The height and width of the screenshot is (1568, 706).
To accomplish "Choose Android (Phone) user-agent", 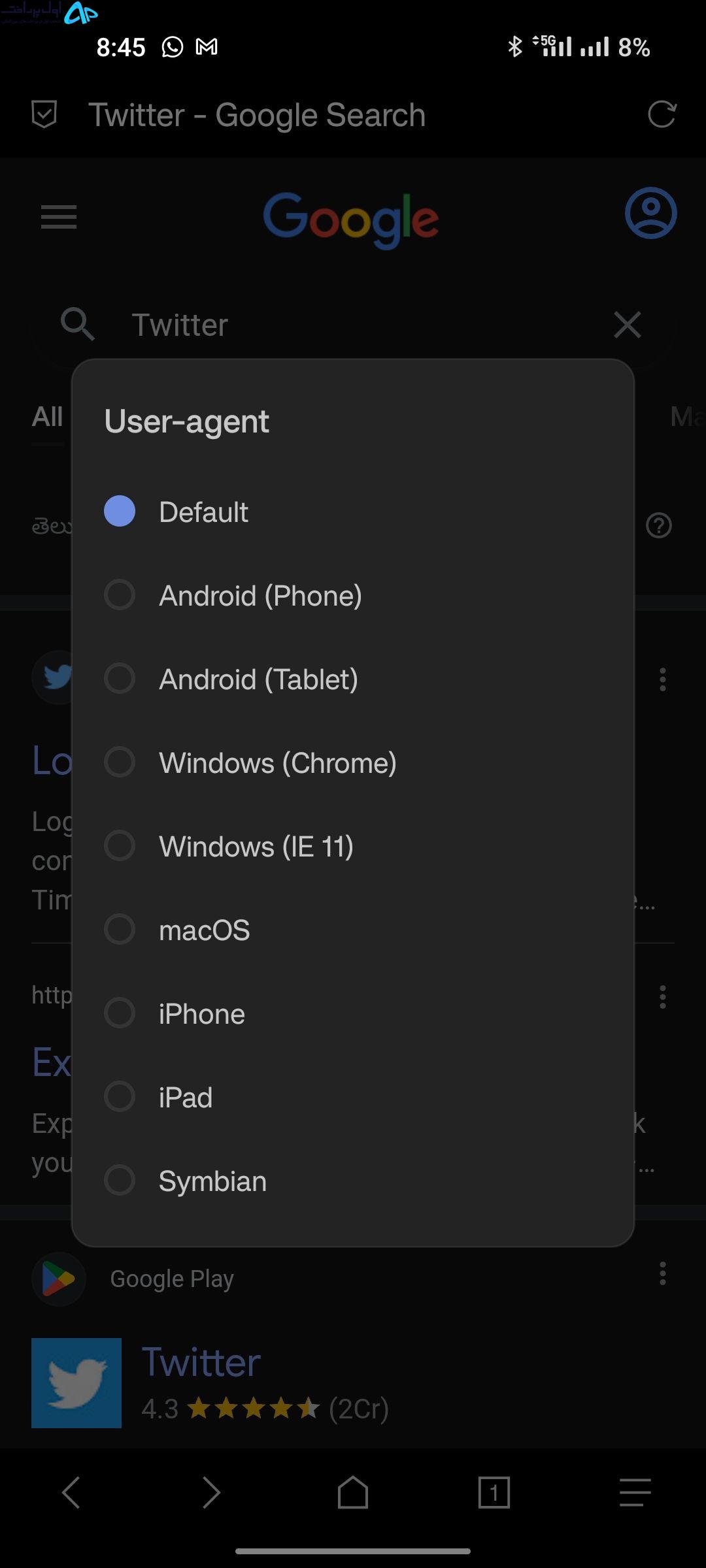I will [x=353, y=595].
